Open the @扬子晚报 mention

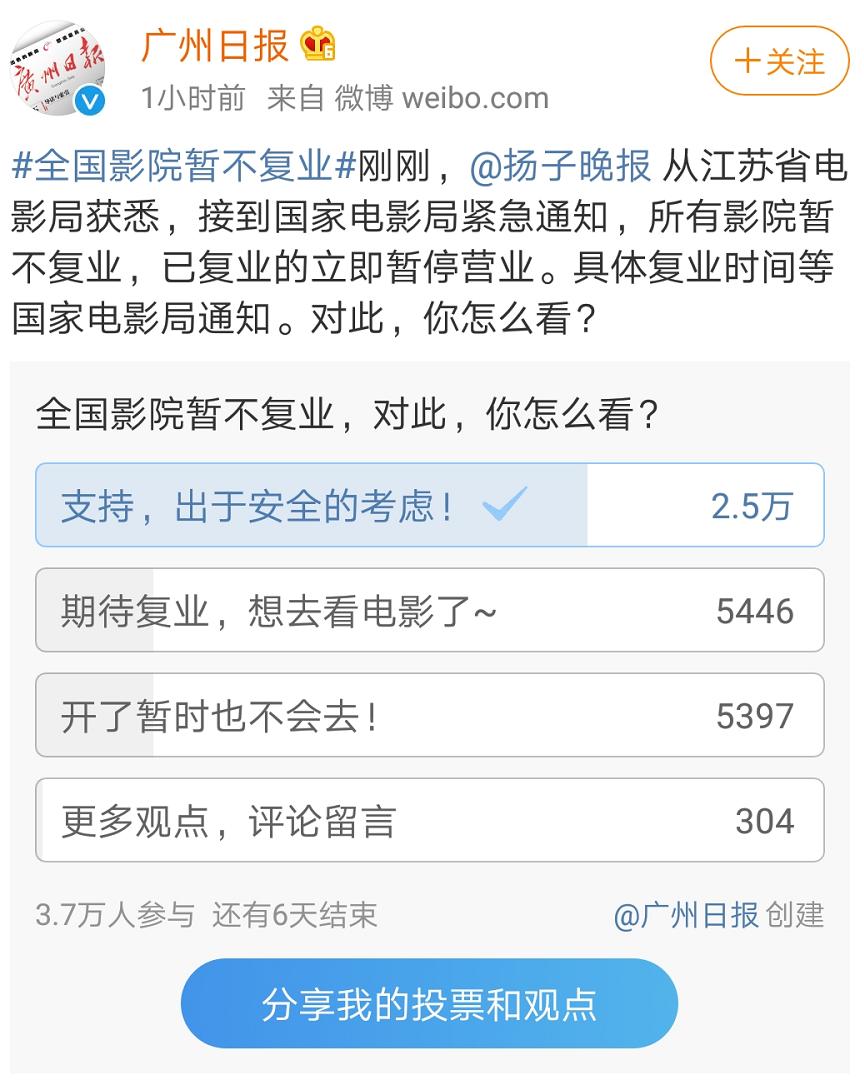tap(560, 165)
